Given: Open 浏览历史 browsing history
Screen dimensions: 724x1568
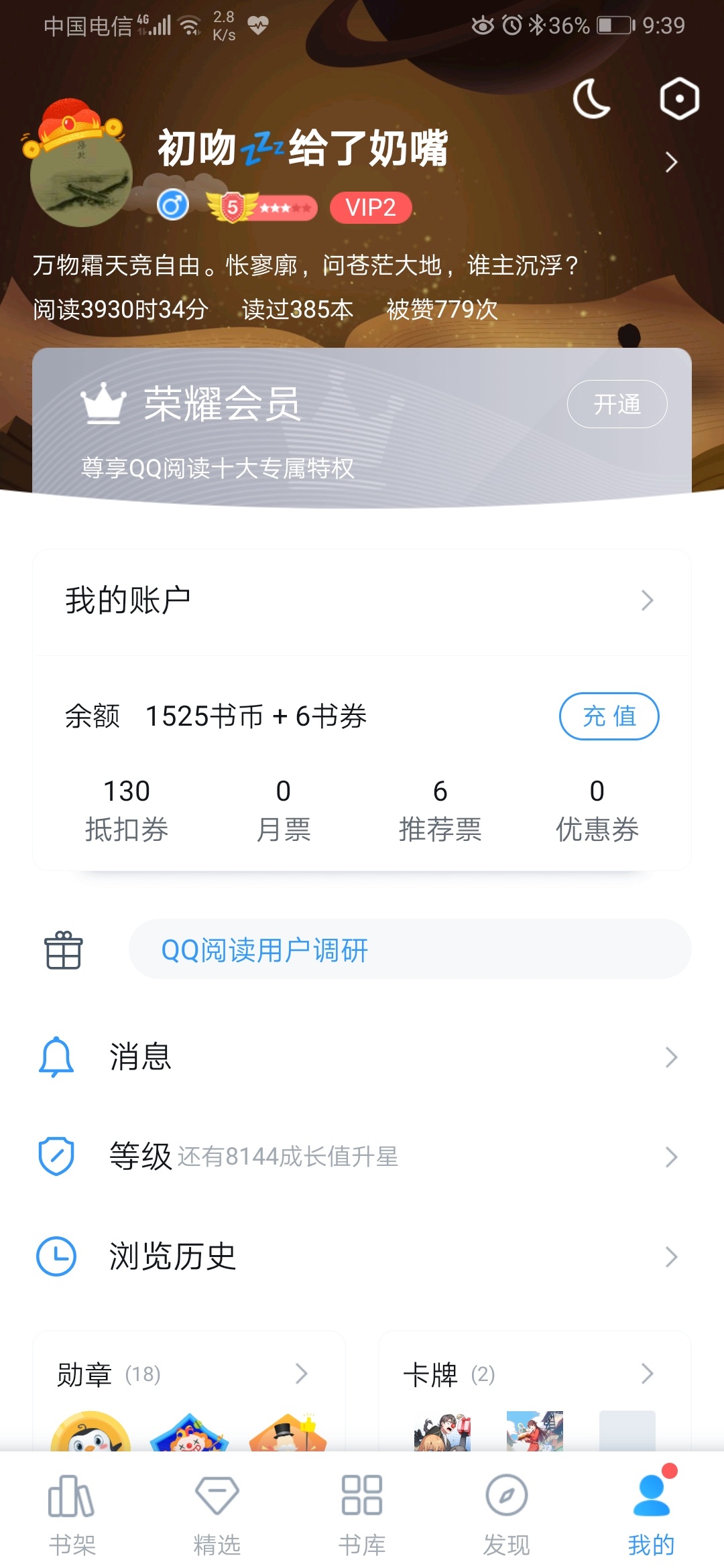Looking at the screenshot, I should pyautogui.click(x=362, y=1256).
